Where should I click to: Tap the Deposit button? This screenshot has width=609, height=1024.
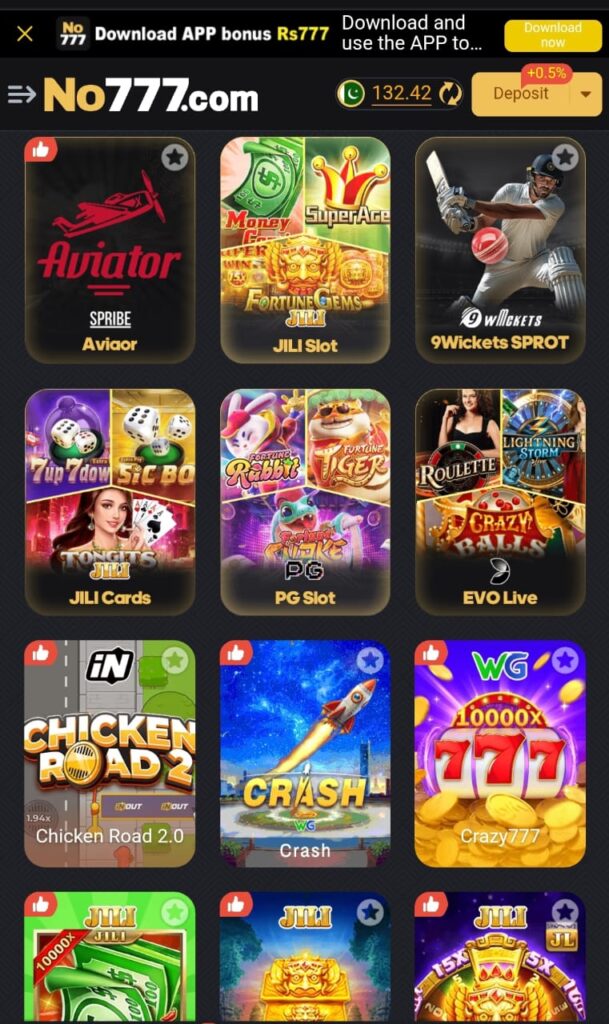tap(521, 94)
